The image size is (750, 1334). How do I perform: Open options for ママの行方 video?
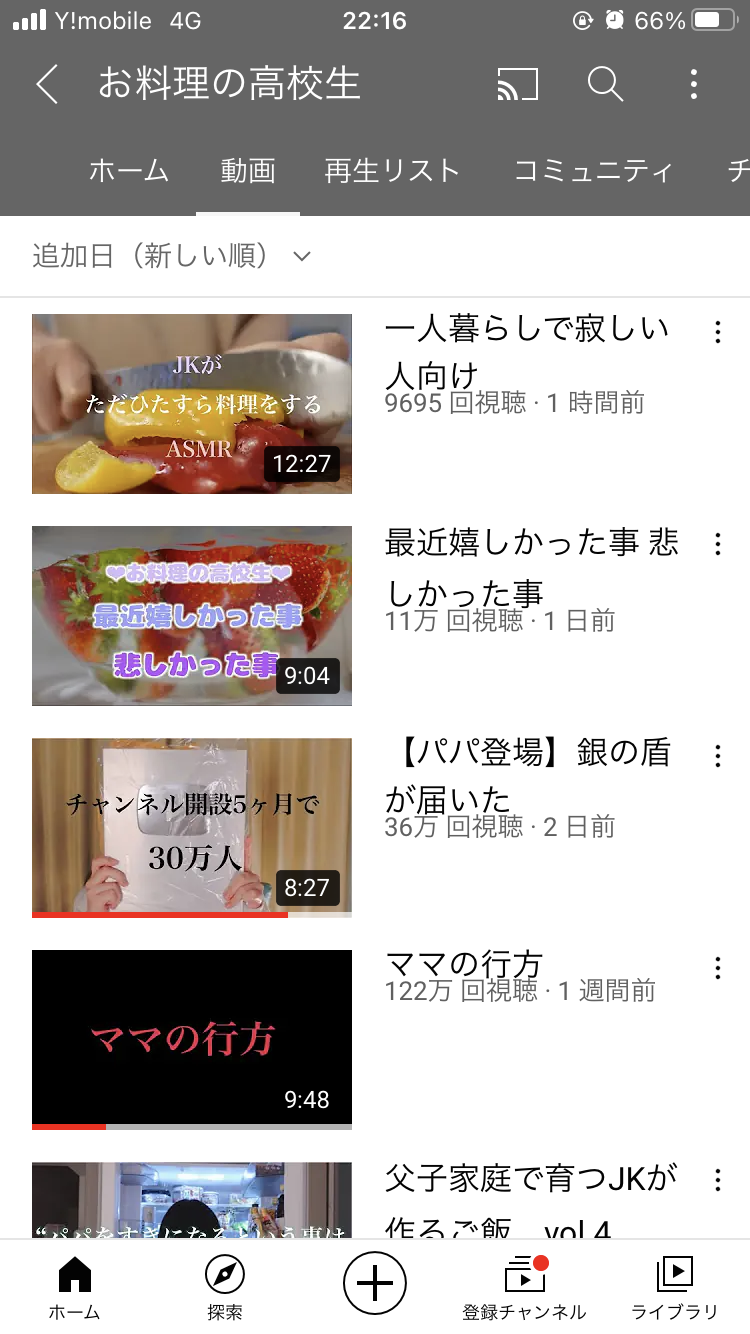(717, 968)
